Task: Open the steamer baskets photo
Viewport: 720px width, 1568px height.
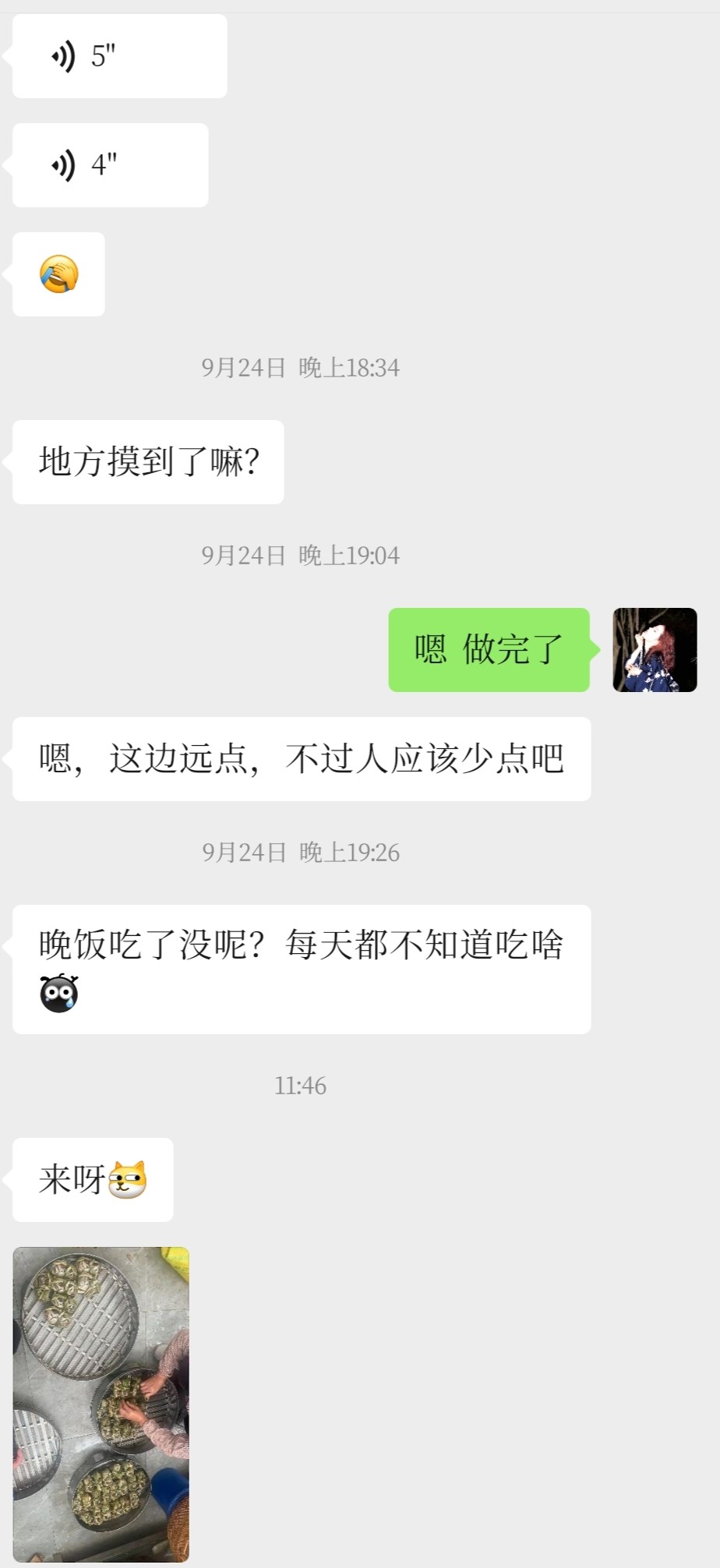Action: click(x=101, y=1404)
